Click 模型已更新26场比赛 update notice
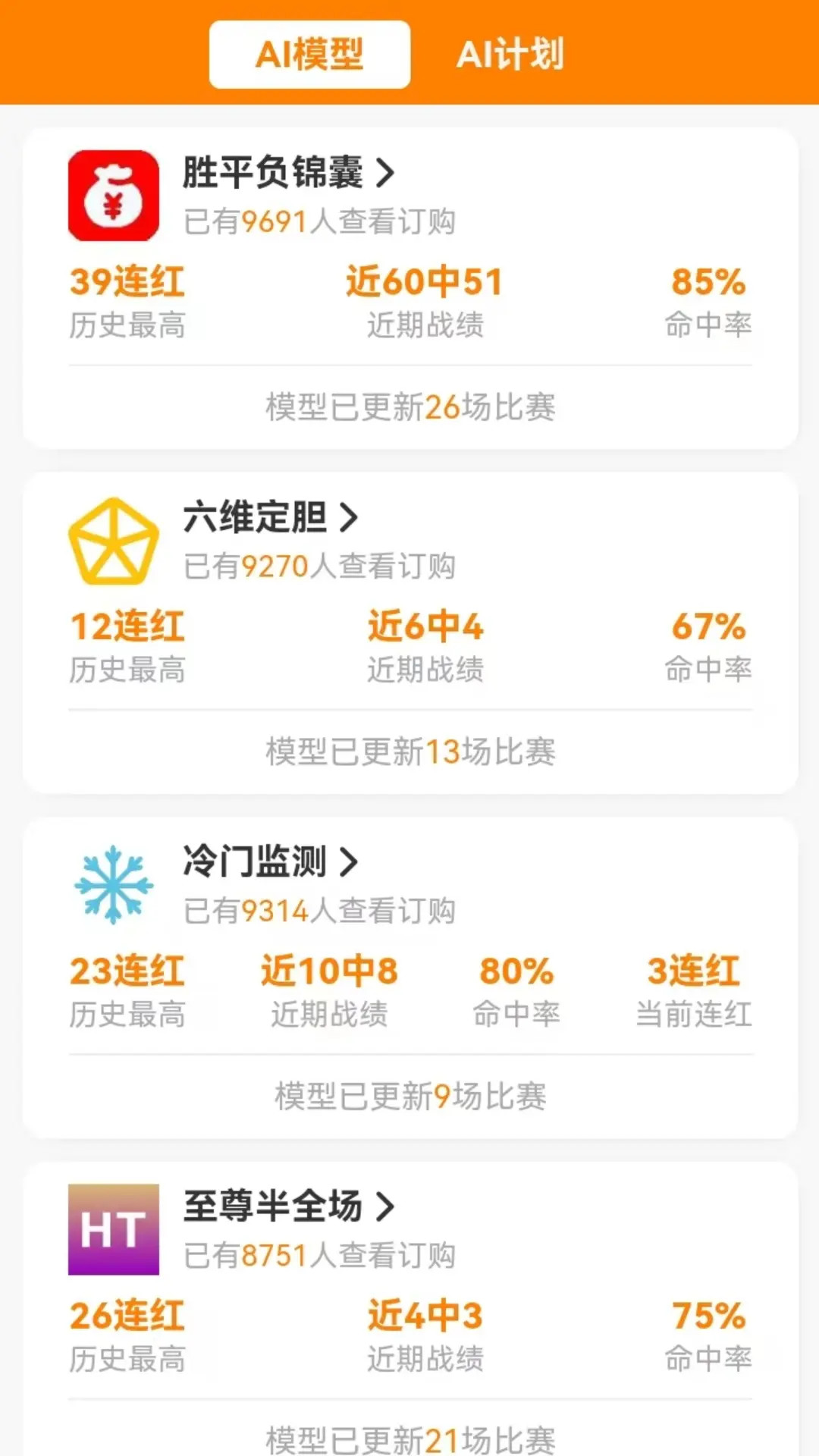The height and width of the screenshot is (1456, 819). point(409,407)
